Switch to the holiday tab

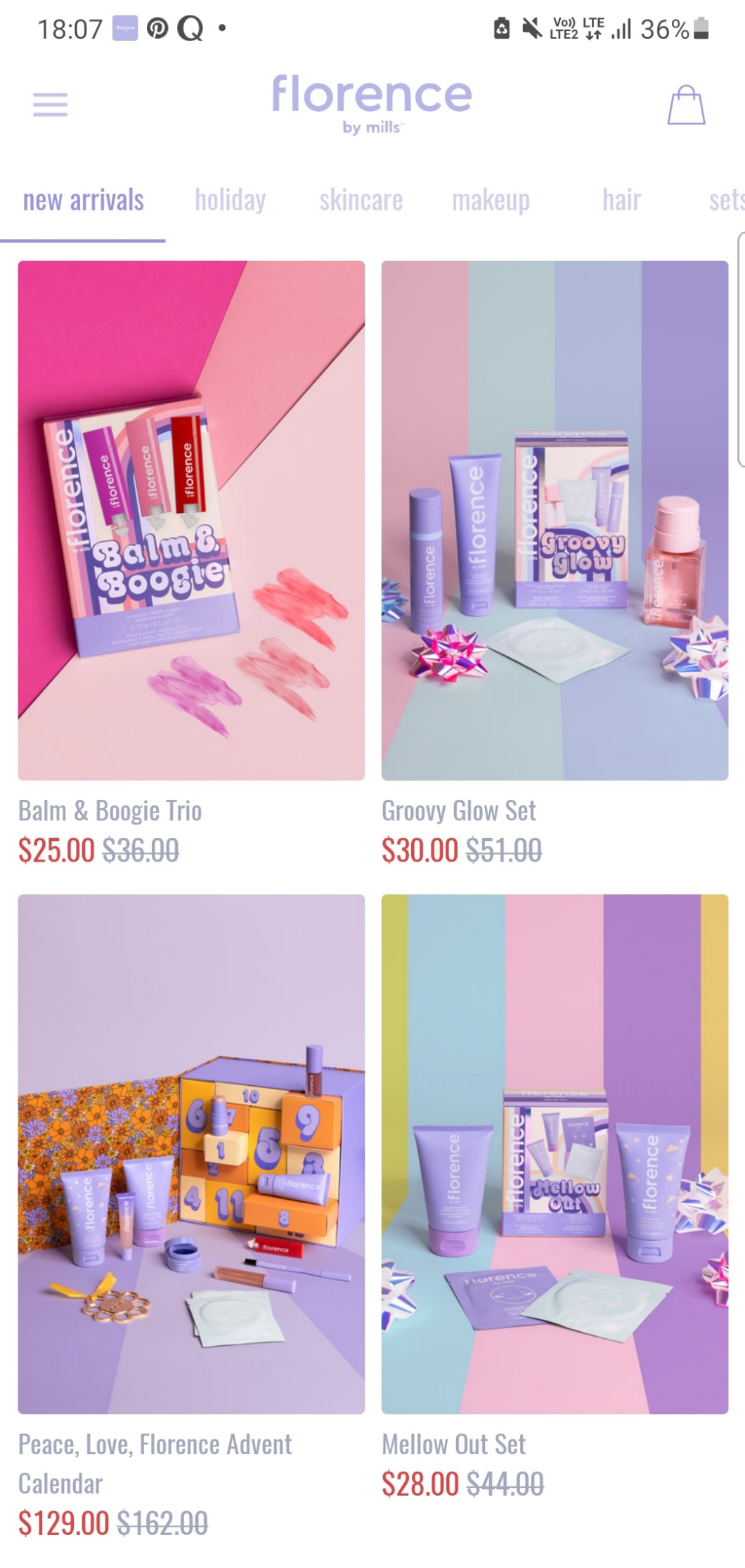click(x=230, y=200)
